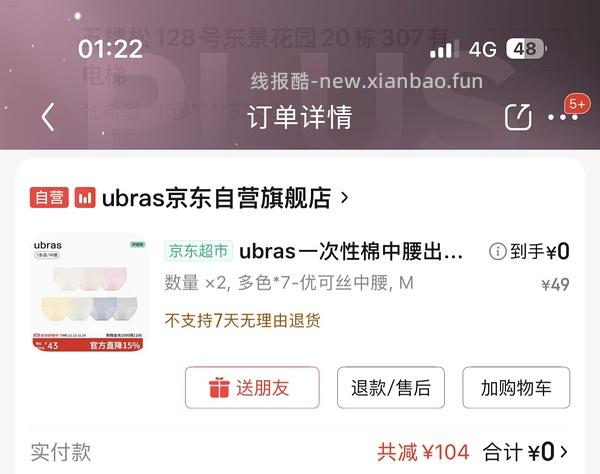
Task: Open the ubras product thumbnail
Action: pyautogui.click(x=88, y=293)
